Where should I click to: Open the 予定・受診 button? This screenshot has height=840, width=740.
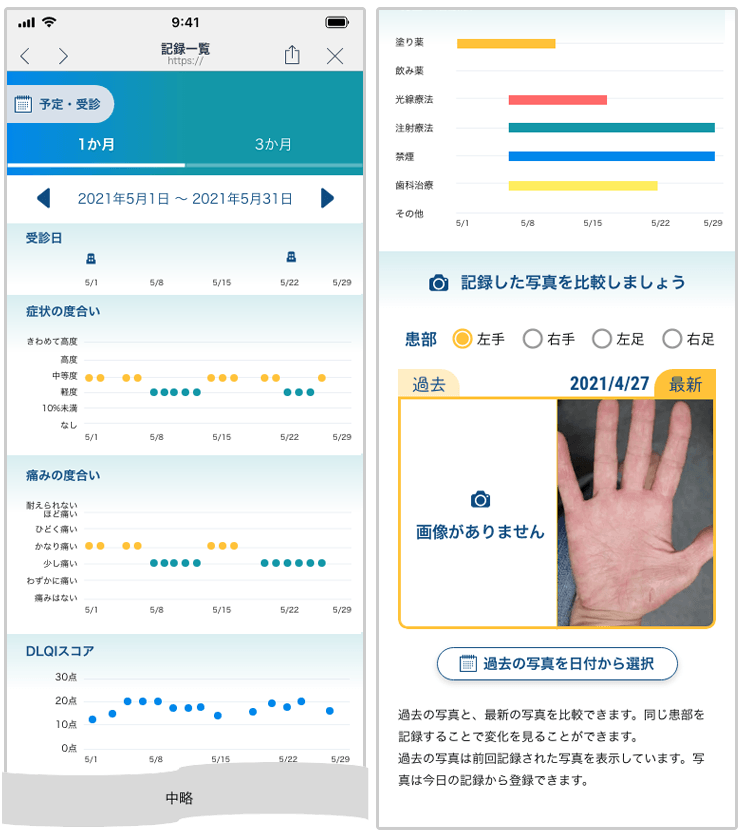[60, 104]
